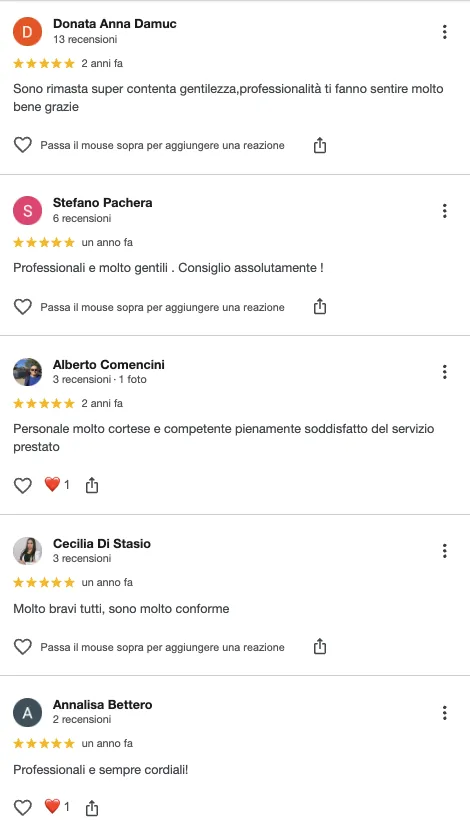Viewport: 470px width, 826px height.
Task: Open overflow menu on Annalisa Bettero's review
Action: coord(445,713)
